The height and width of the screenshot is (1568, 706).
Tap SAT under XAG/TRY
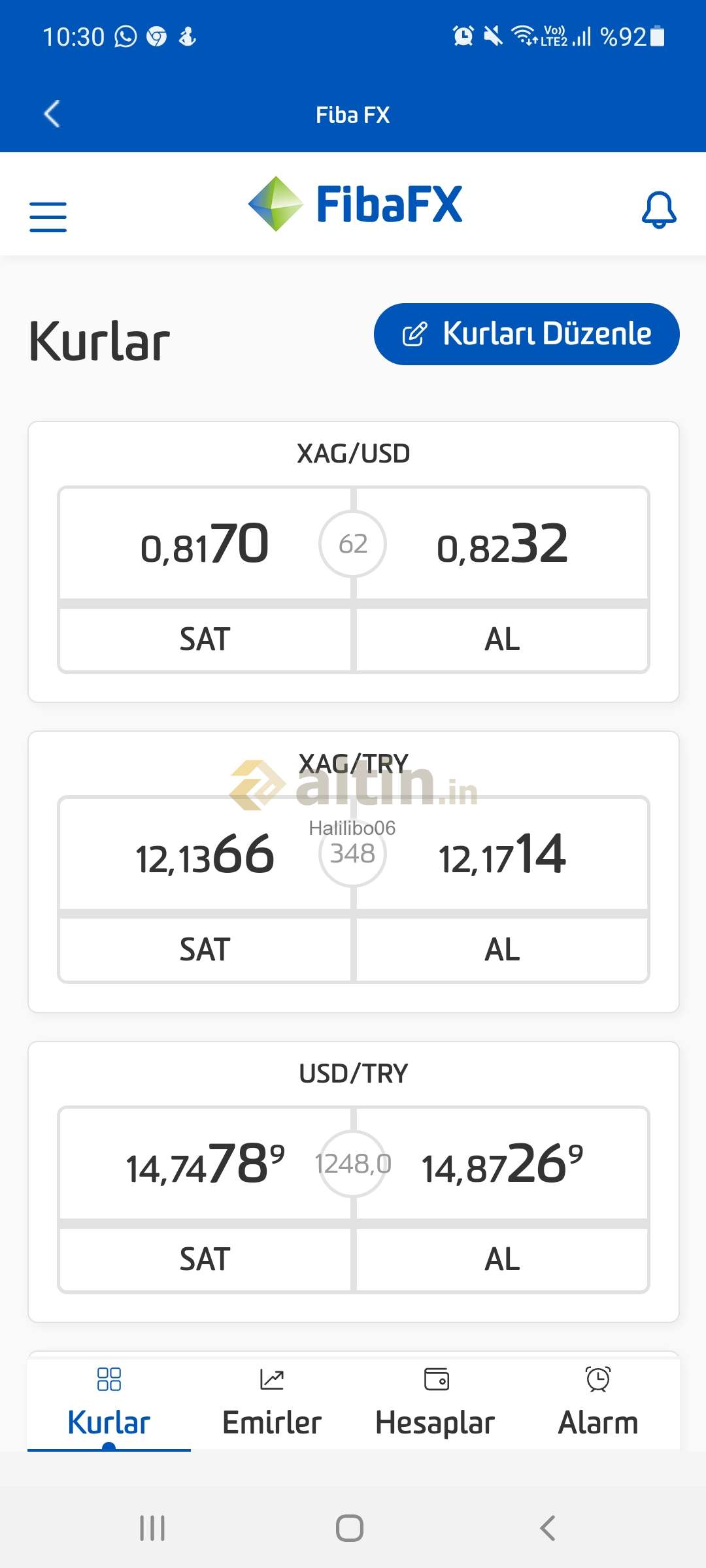(x=205, y=949)
